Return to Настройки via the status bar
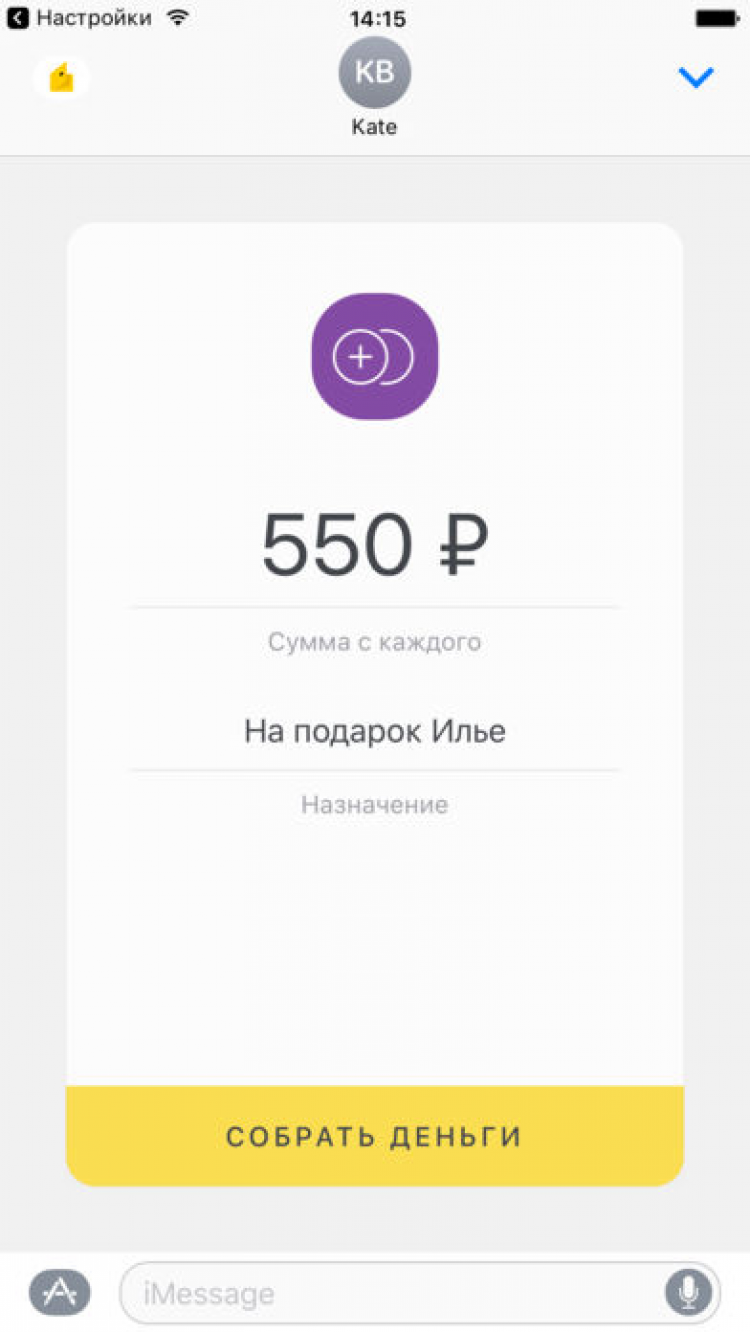The image size is (750, 1332). point(80,18)
